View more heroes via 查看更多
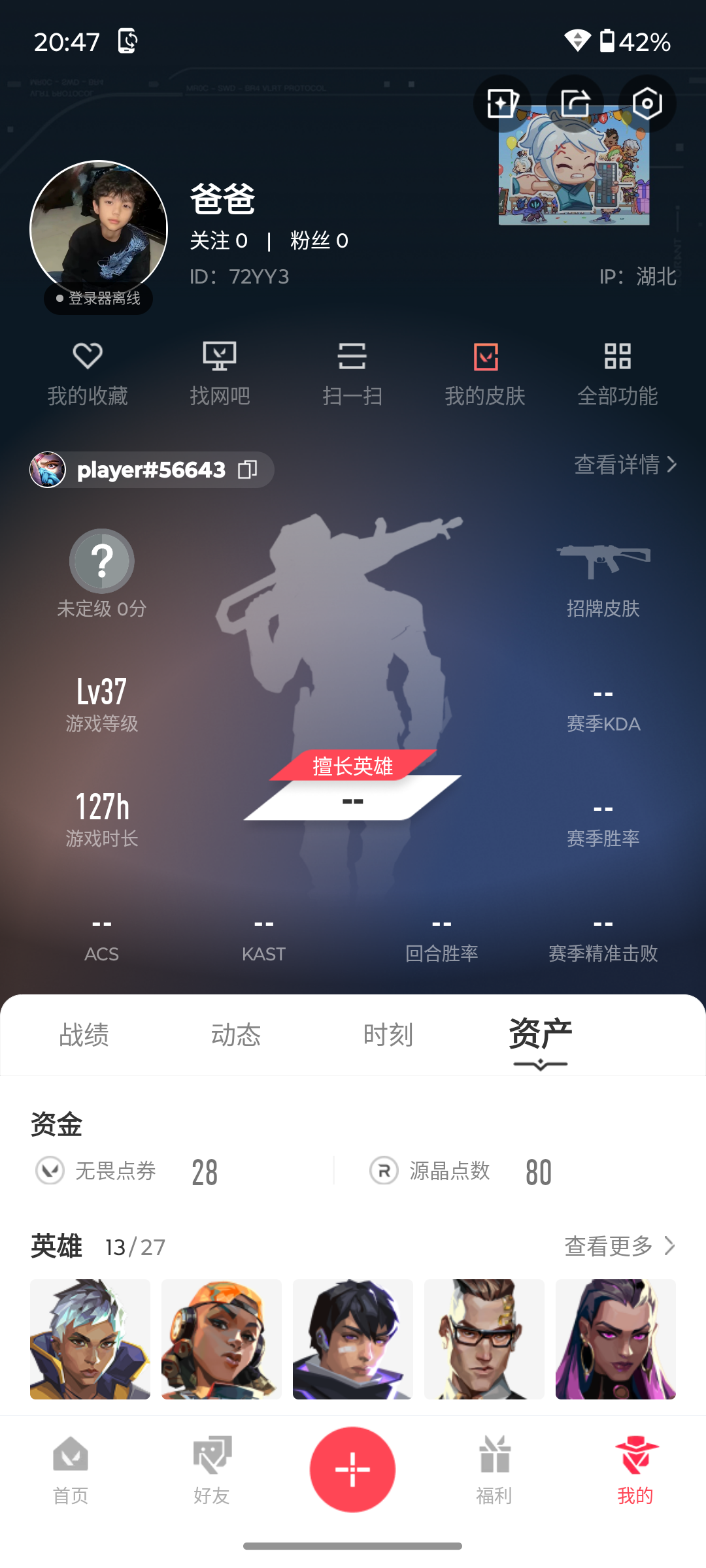 pyautogui.click(x=620, y=1246)
